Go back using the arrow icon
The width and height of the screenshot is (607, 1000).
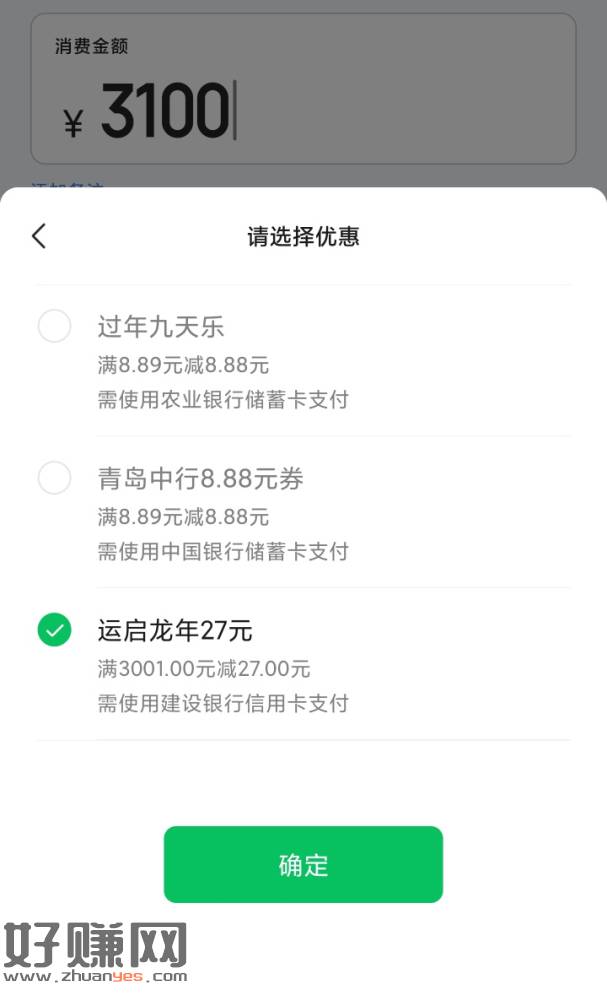pyautogui.click(x=39, y=236)
